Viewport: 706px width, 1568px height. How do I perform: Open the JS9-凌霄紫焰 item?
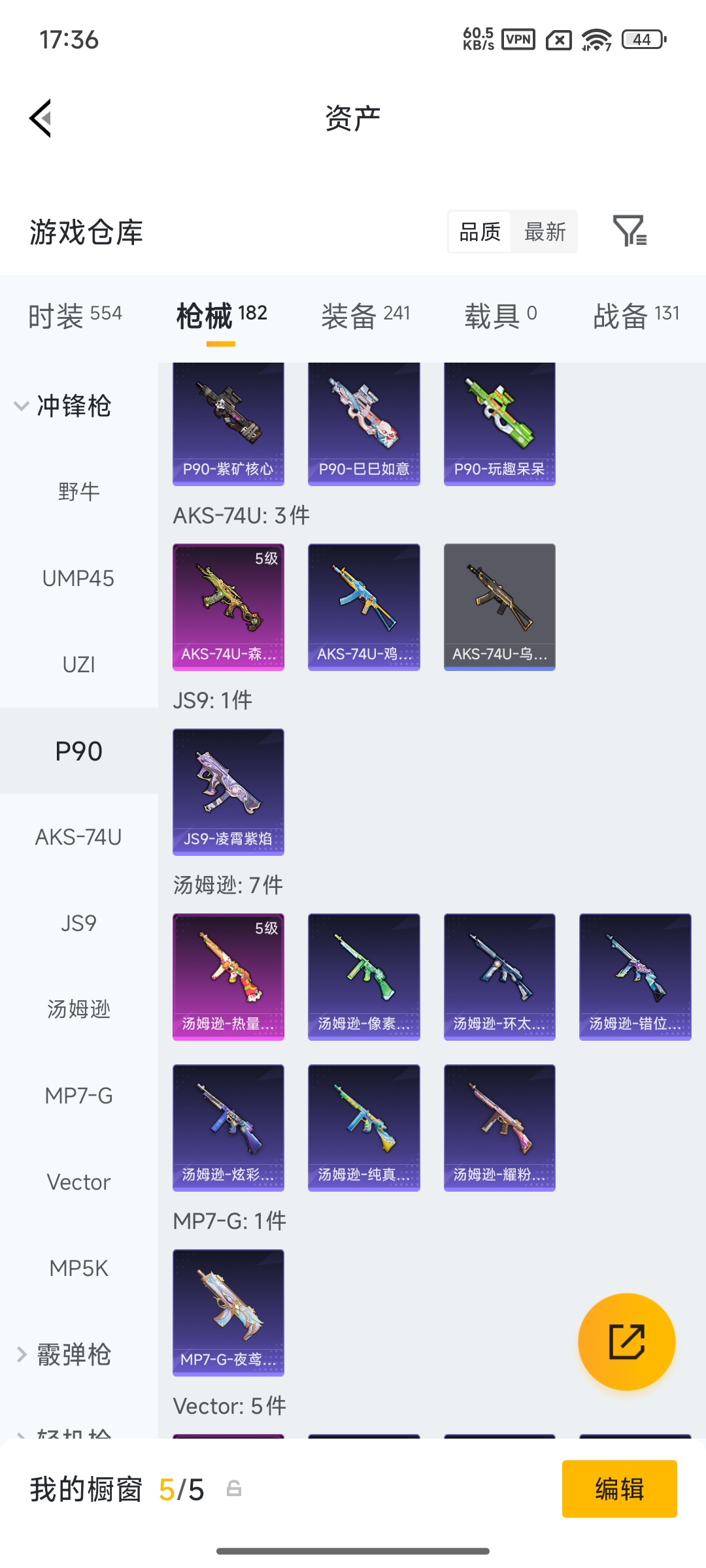[228, 792]
